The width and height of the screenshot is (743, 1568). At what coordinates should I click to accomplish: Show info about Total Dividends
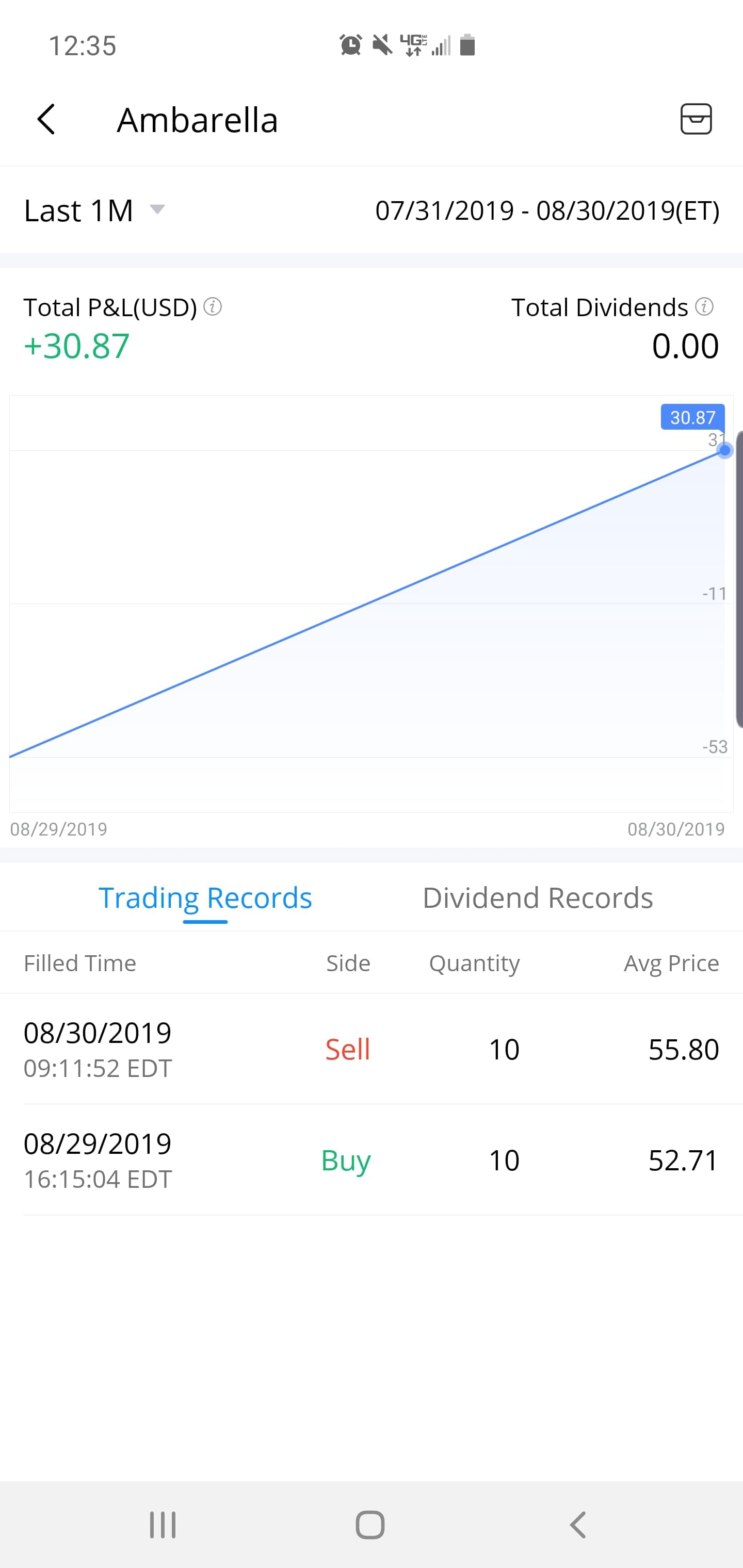pos(704,307)
